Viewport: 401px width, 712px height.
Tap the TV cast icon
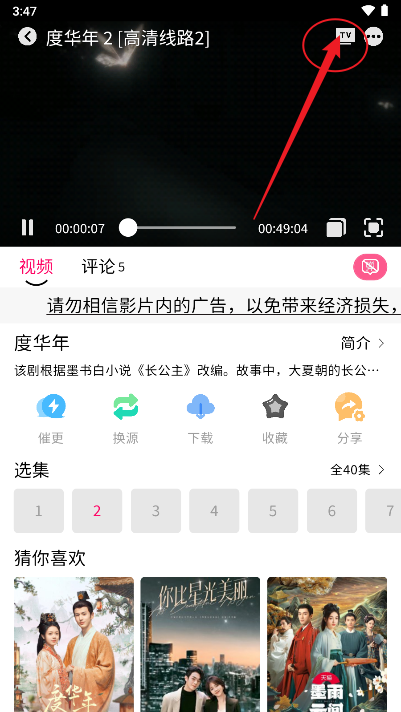click(345, 36)
